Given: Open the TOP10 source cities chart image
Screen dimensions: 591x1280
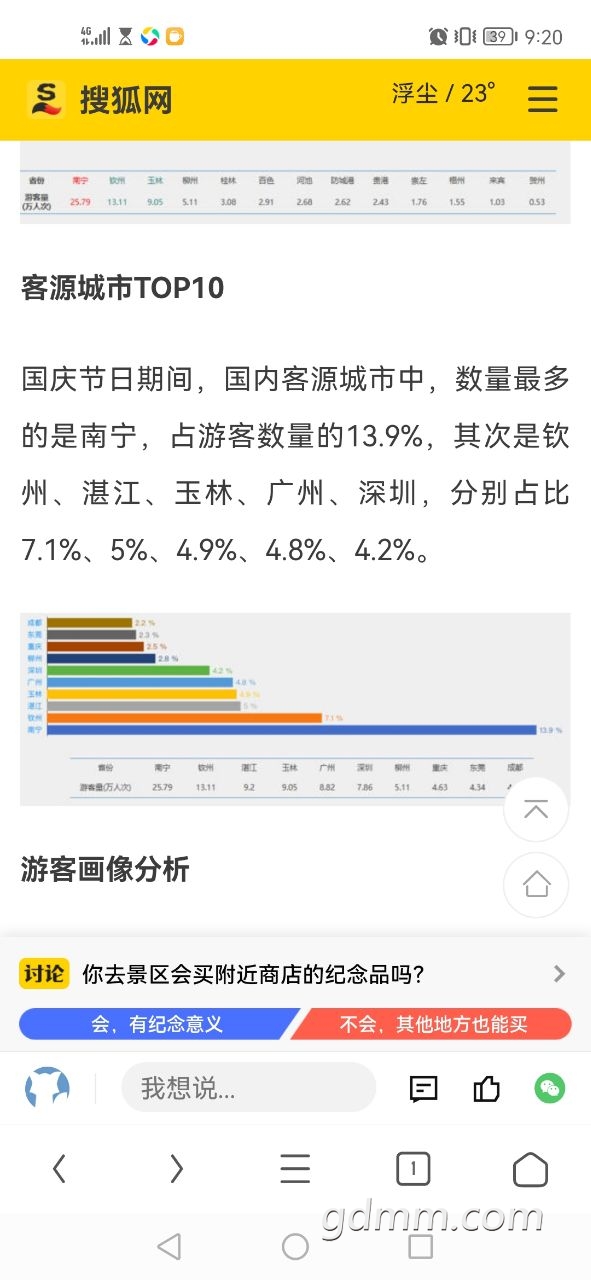Looking at the screenshot, I should coord(295,709).
